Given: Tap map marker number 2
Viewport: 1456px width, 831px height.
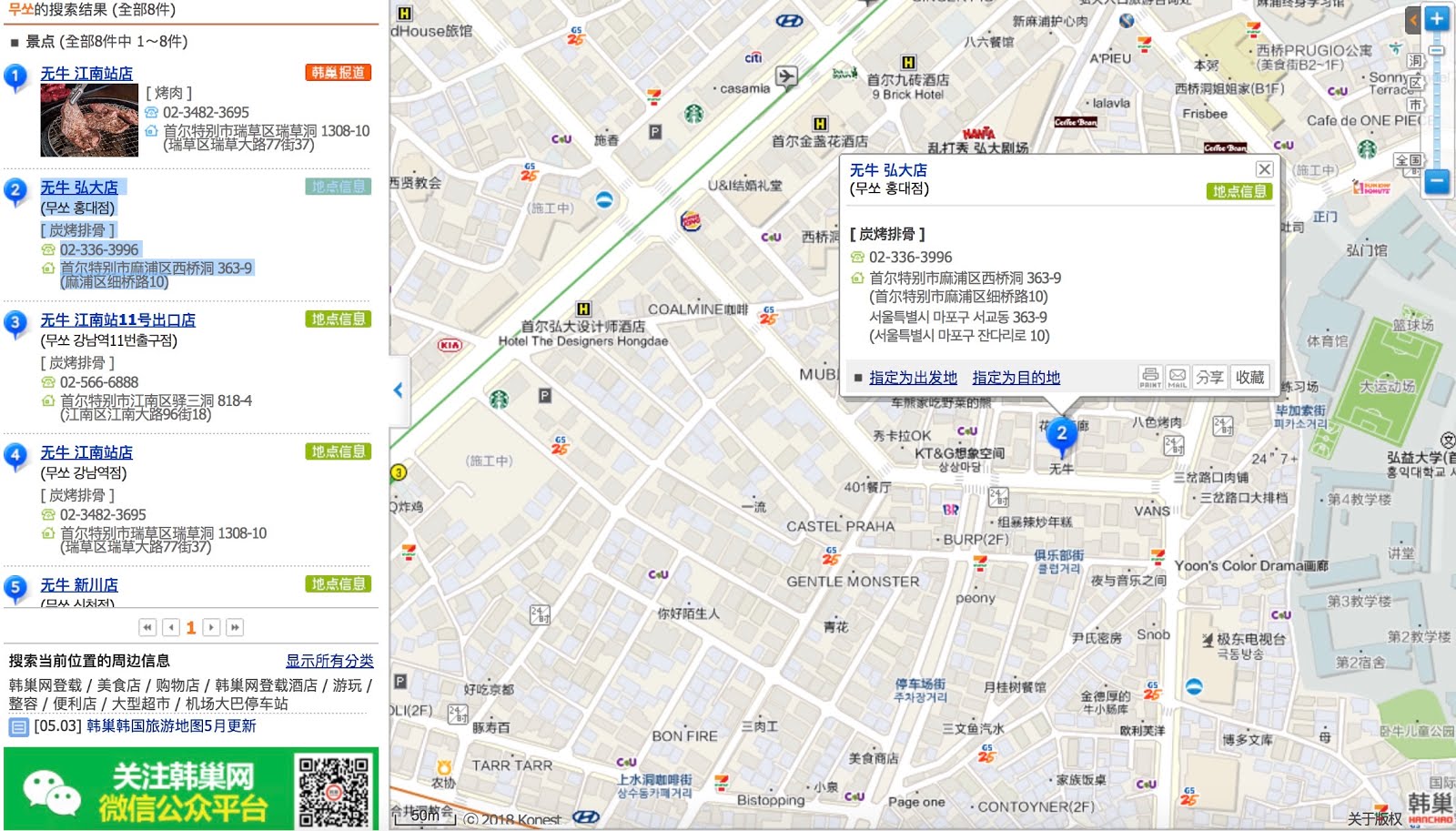Looking at the screenshot, I should (1061, 434).
